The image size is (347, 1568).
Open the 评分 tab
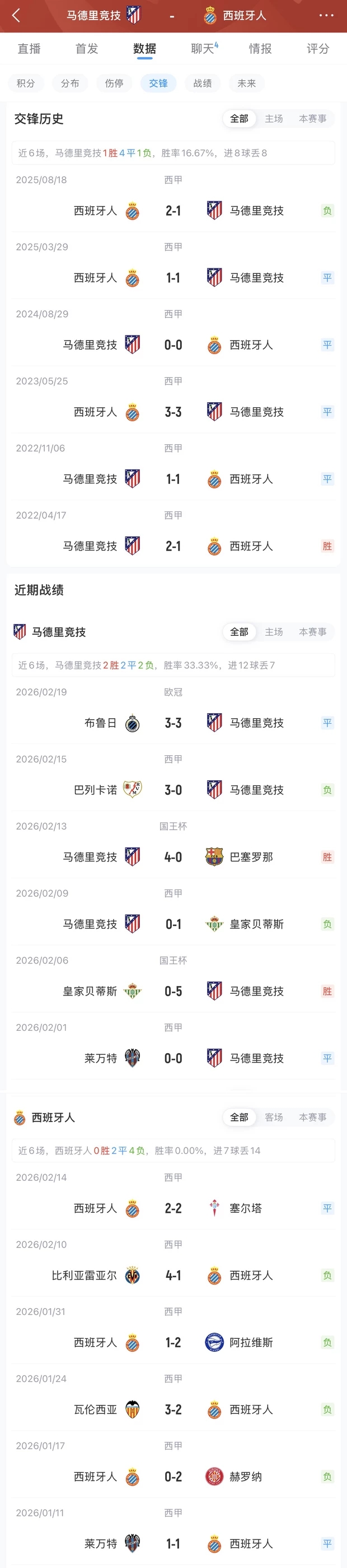[317, 49]
